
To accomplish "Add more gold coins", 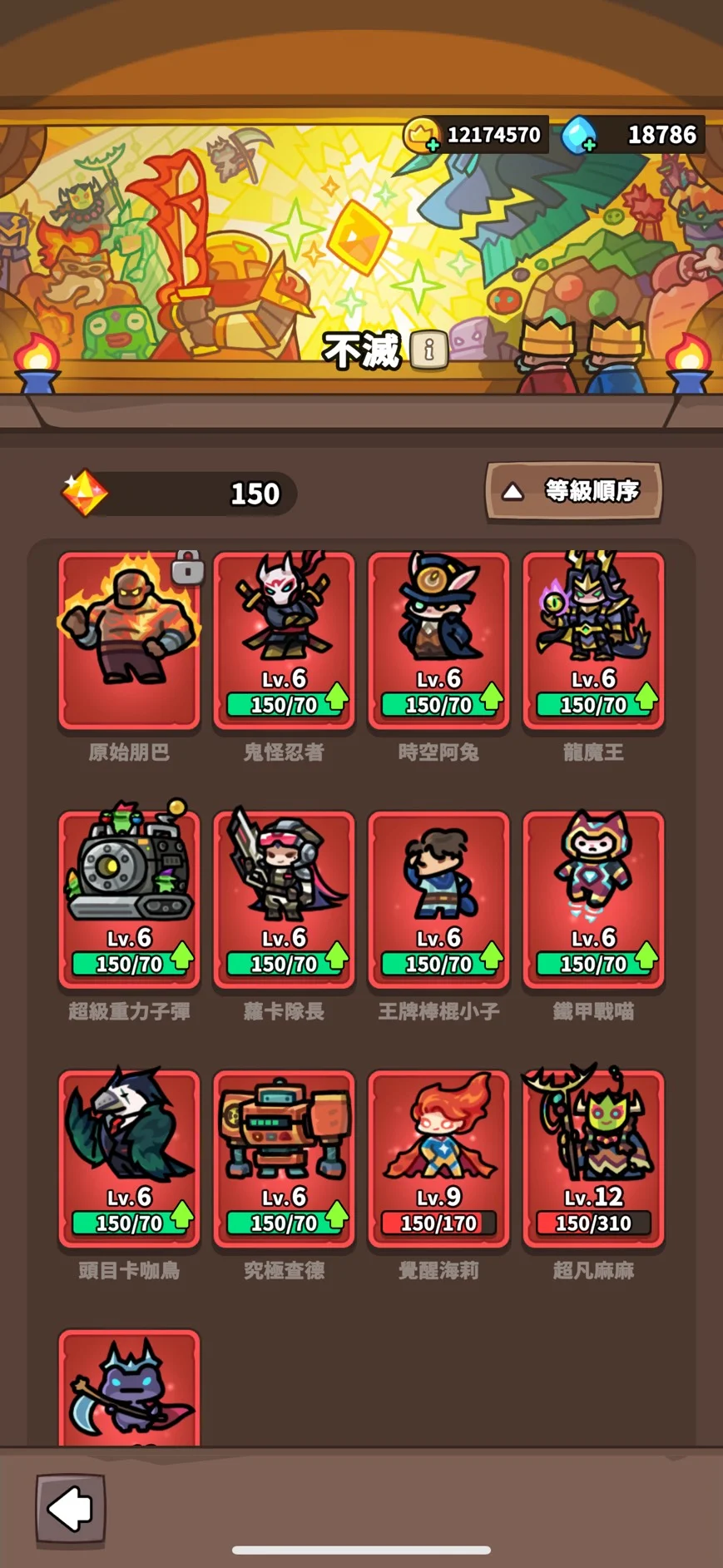I will (432, 145).
